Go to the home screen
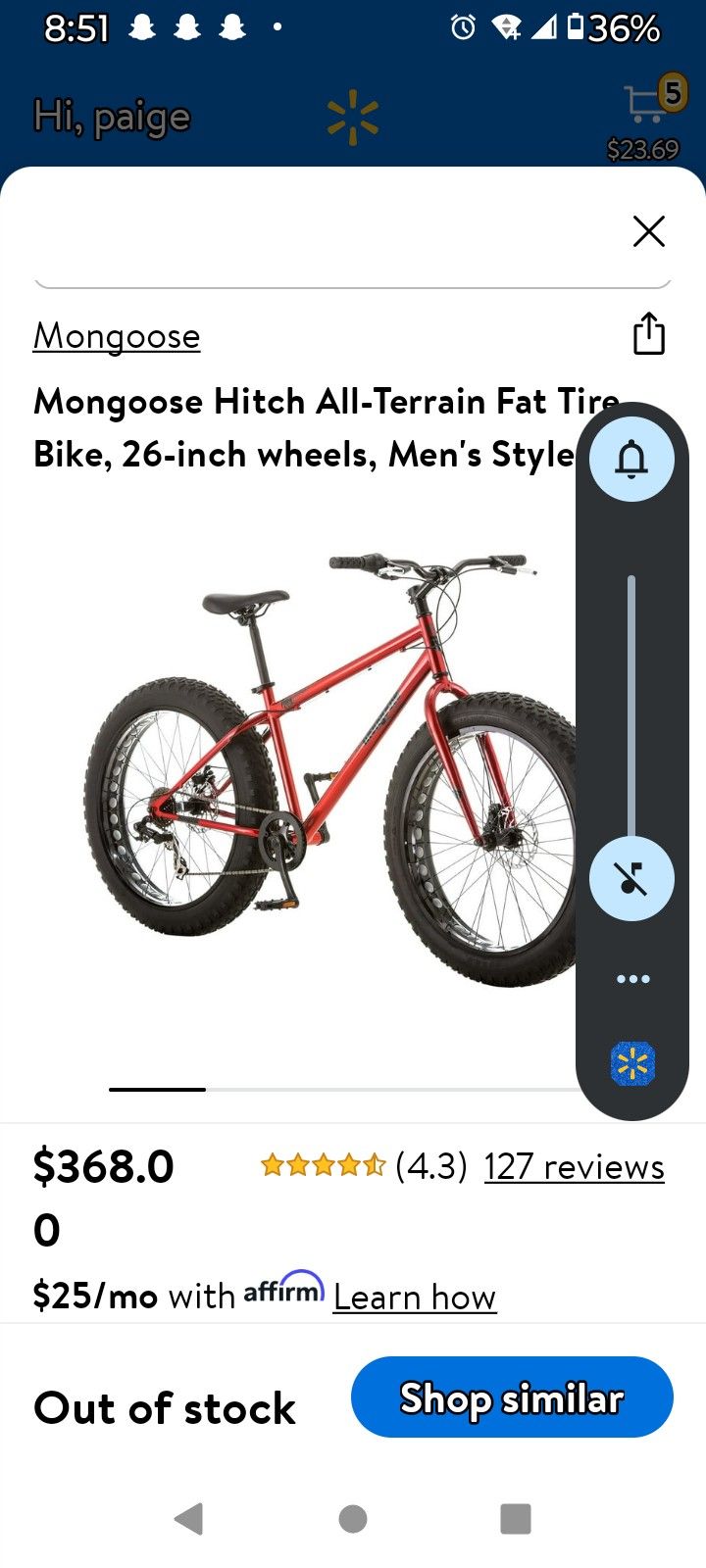This screenshot has height=1568, width=706. [353, 1518]
